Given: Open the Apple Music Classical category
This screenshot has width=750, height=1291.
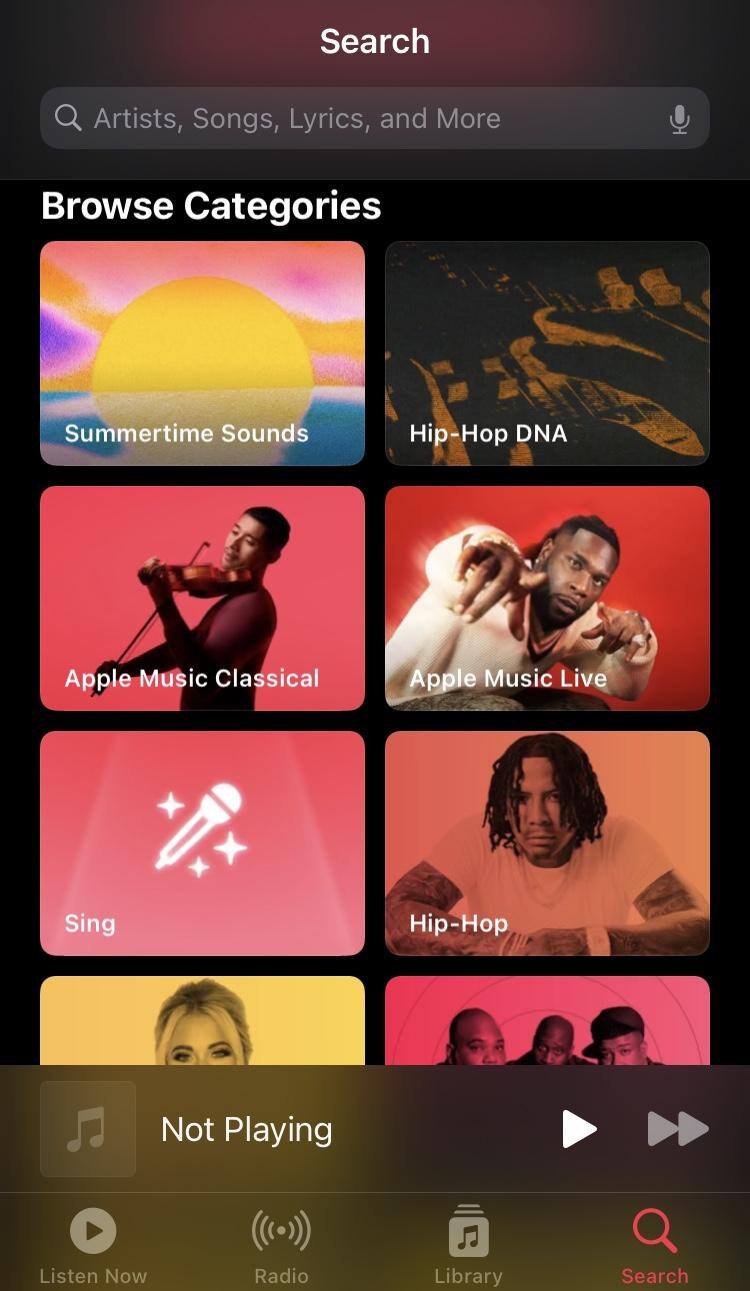Looking at the screenshot, I should (x=202, y=598).
